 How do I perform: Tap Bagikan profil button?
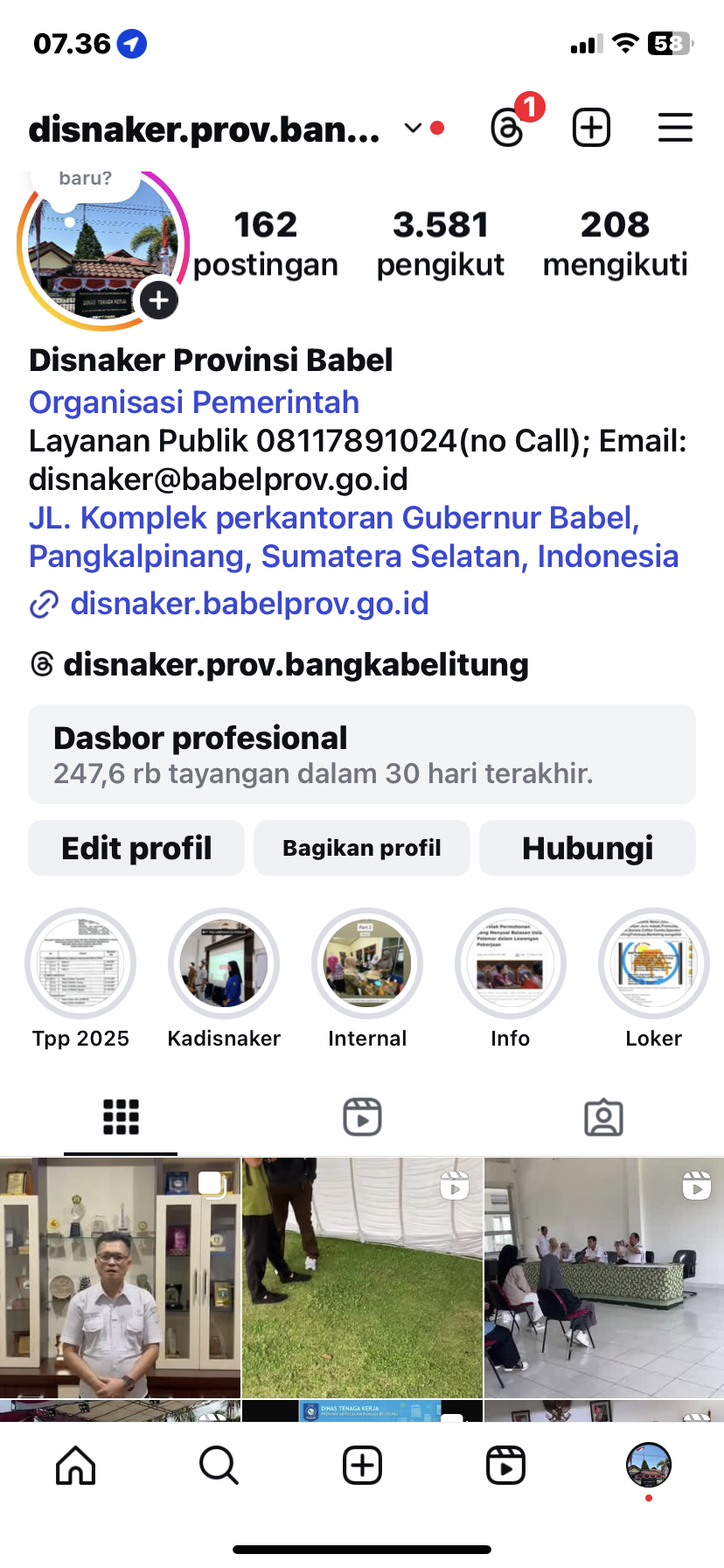click(362, 848)
